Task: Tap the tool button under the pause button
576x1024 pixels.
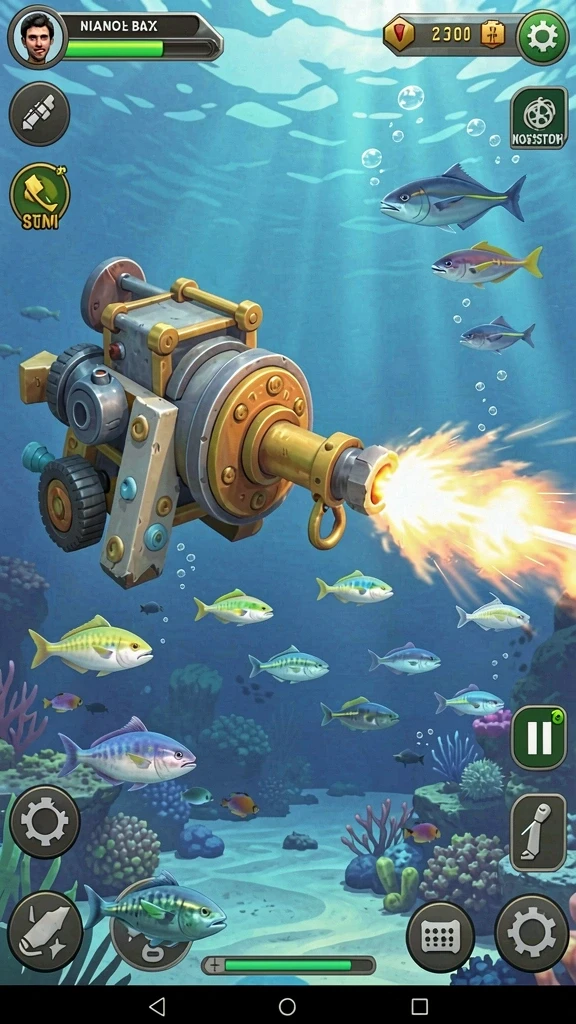Action: click(538, 833)
